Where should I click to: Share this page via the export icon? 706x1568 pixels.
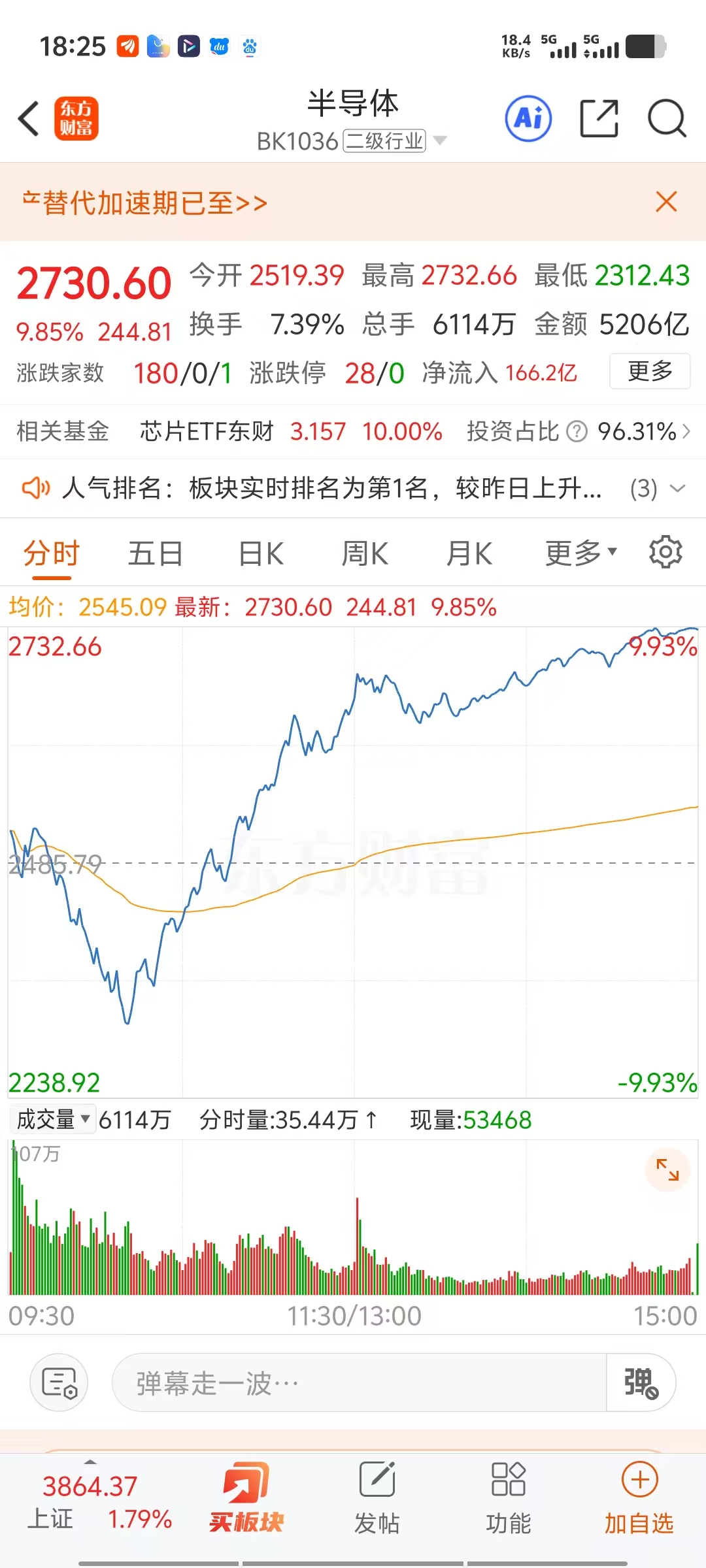(599, 119)
